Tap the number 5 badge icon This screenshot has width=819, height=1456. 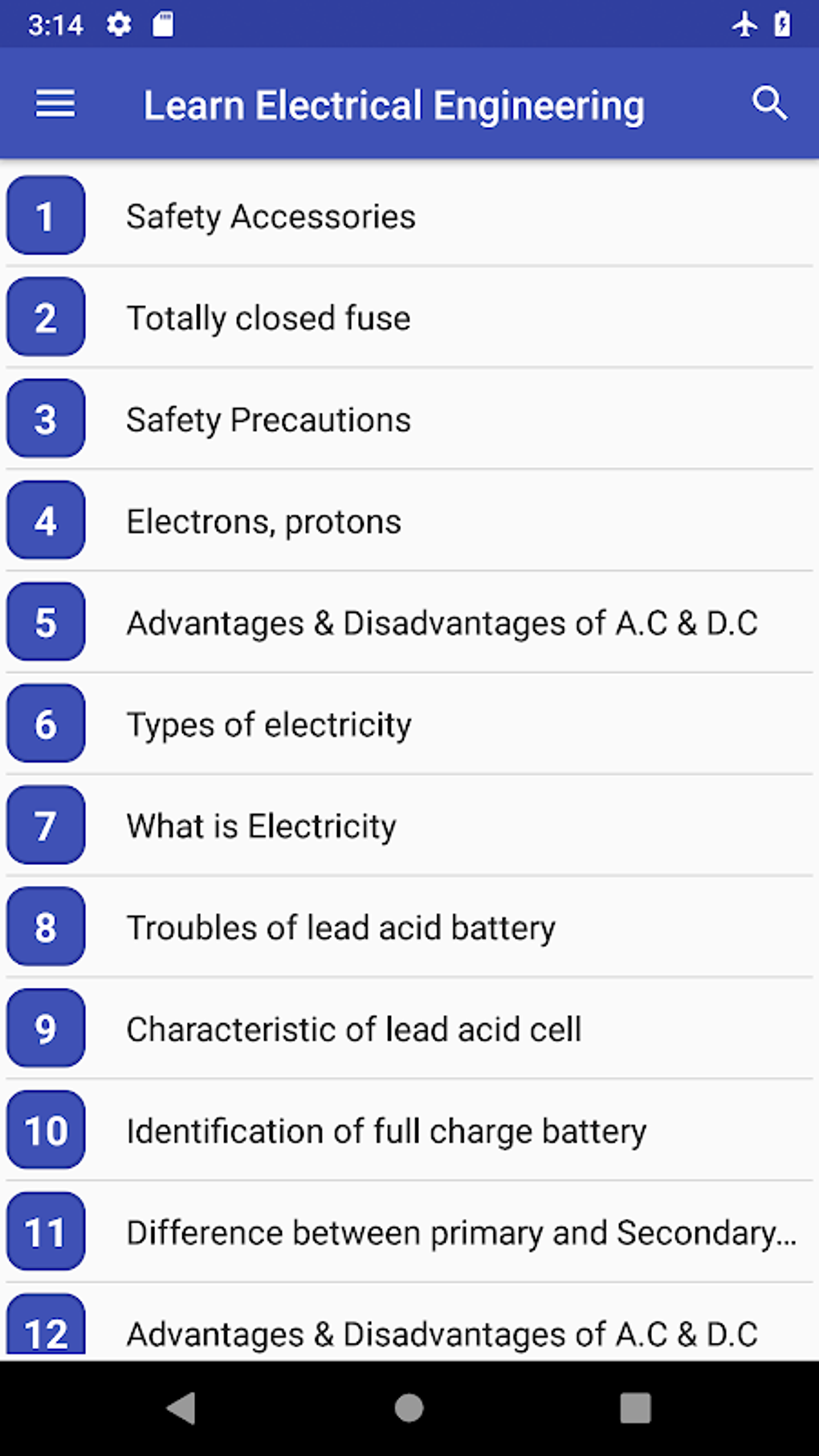click(x=45, y=622)
